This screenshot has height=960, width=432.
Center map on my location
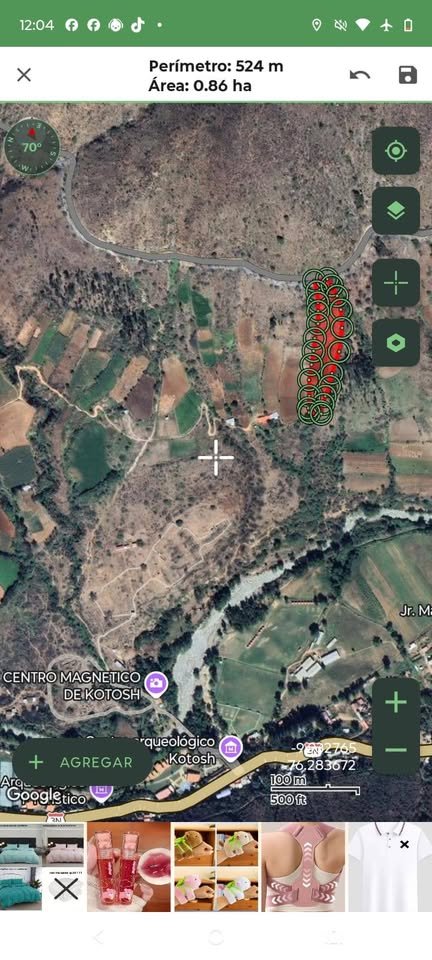396,151
